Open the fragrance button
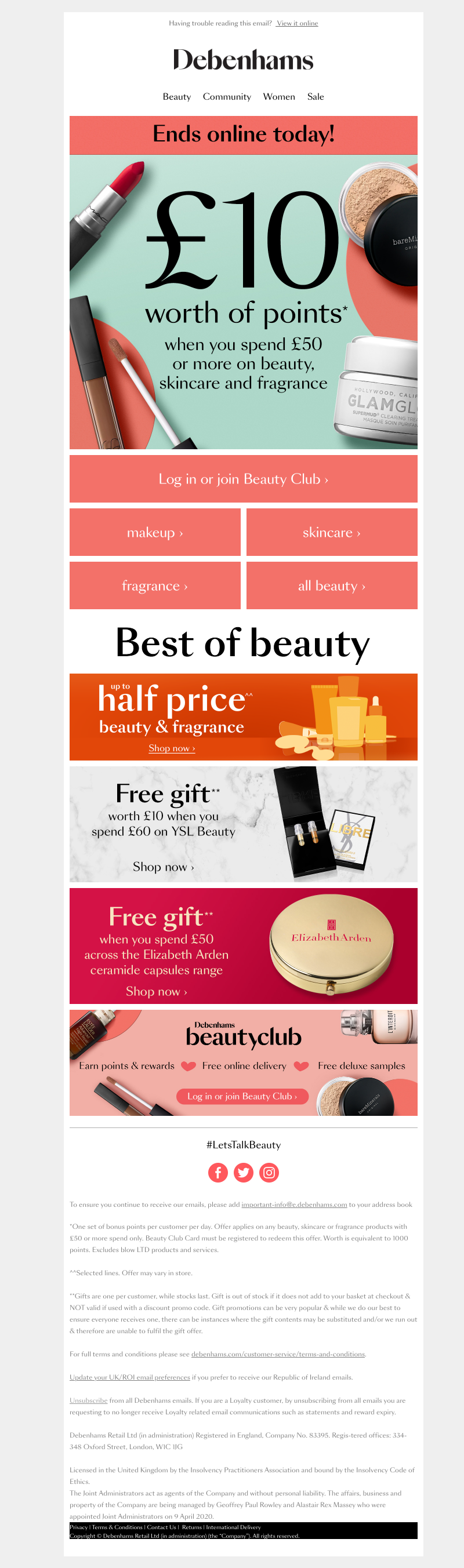The width and height of the screenshot is (464, 1568). [x=155, y=585]
